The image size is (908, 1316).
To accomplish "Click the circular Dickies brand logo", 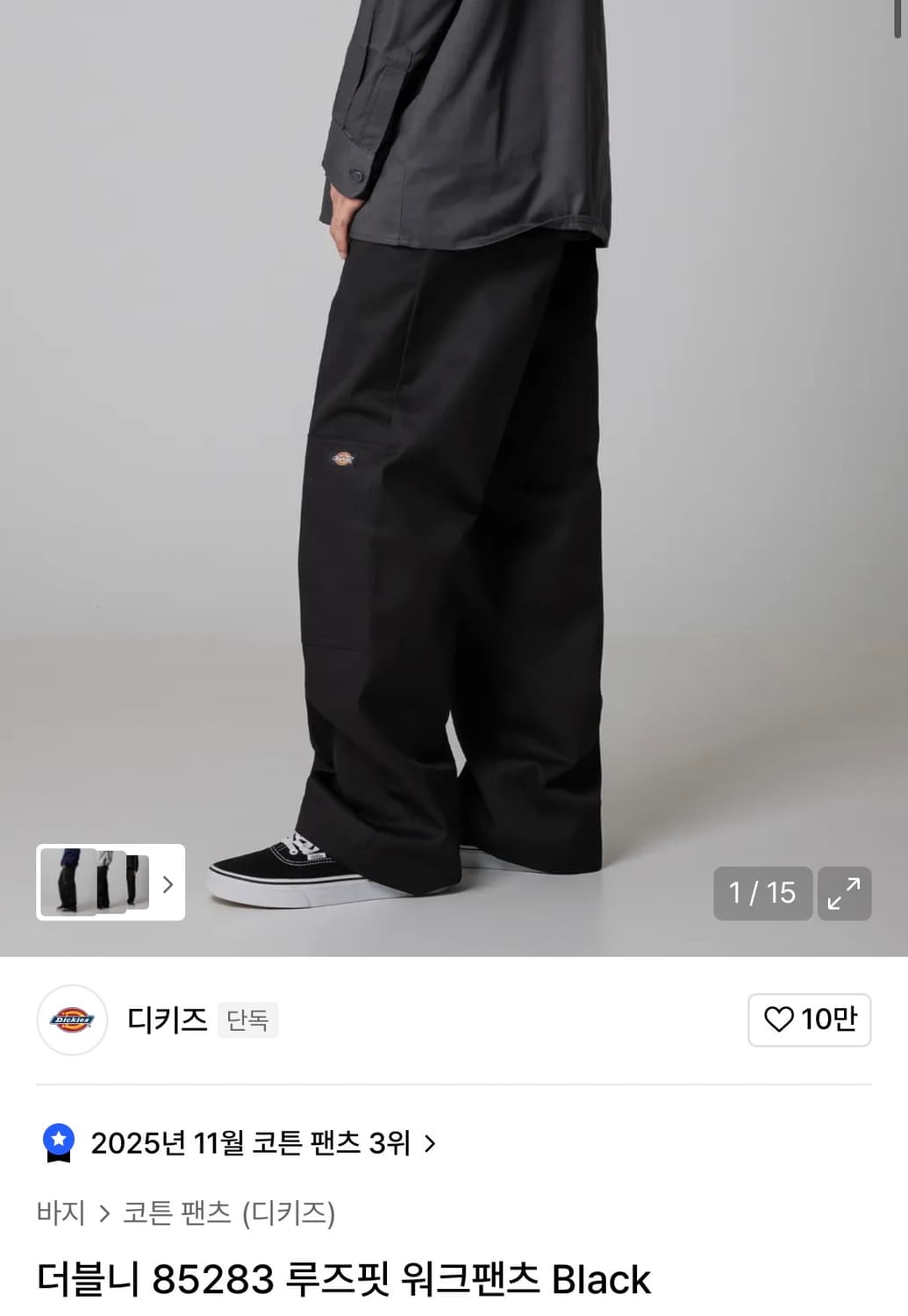I will coord(71,1020).
